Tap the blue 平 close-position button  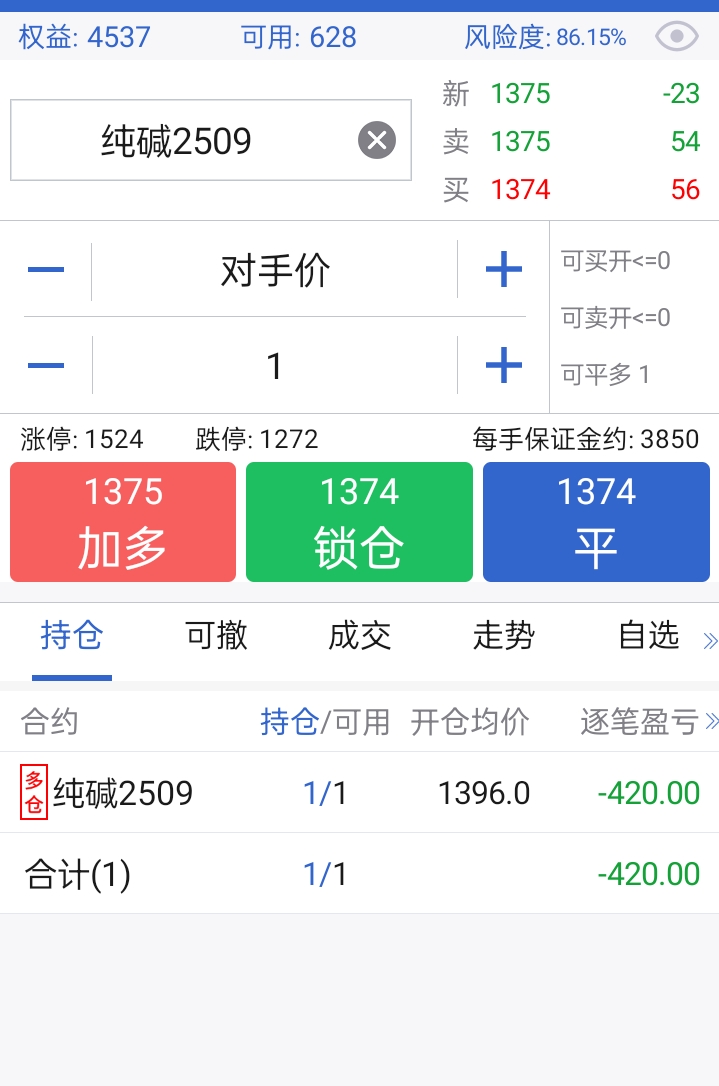[595, 522]
